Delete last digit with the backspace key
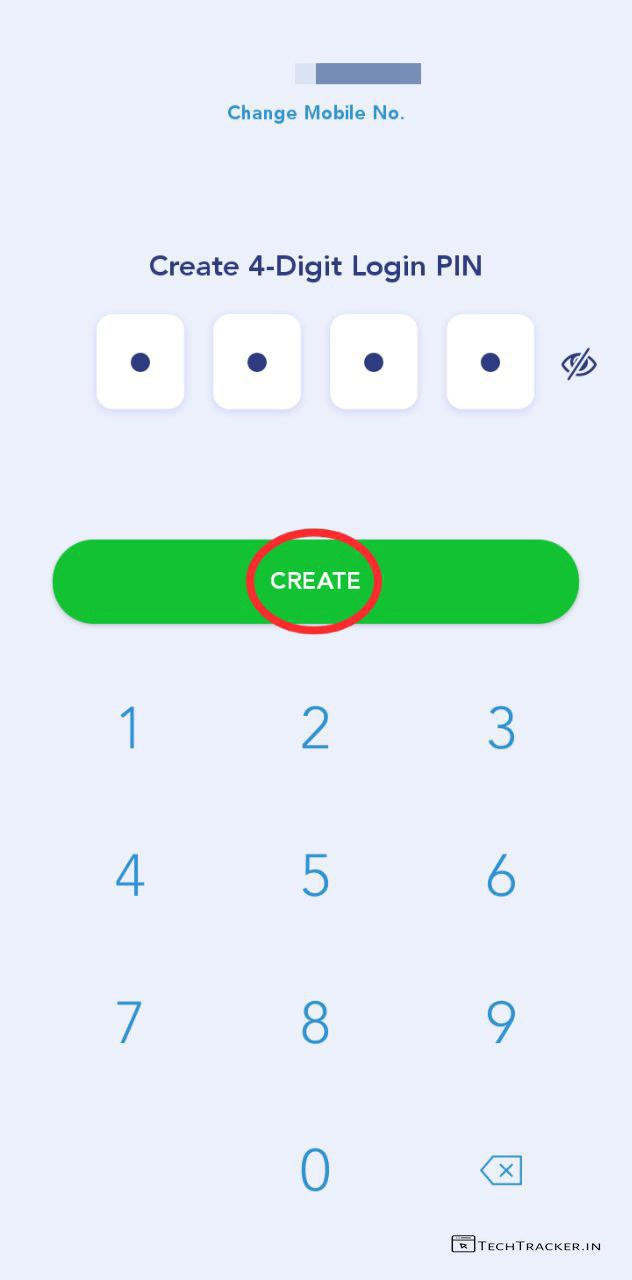This screenshot has height=1280, width=632. [x=501, y=1170]
